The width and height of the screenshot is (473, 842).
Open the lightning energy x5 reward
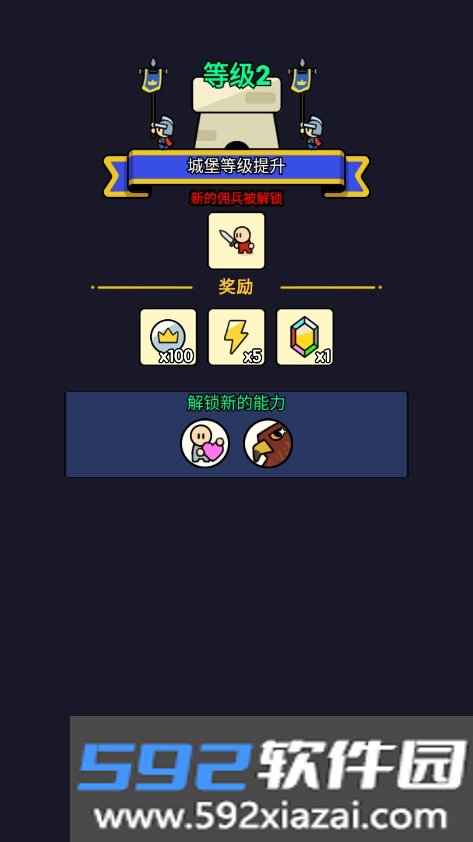(x=236, y=337)
